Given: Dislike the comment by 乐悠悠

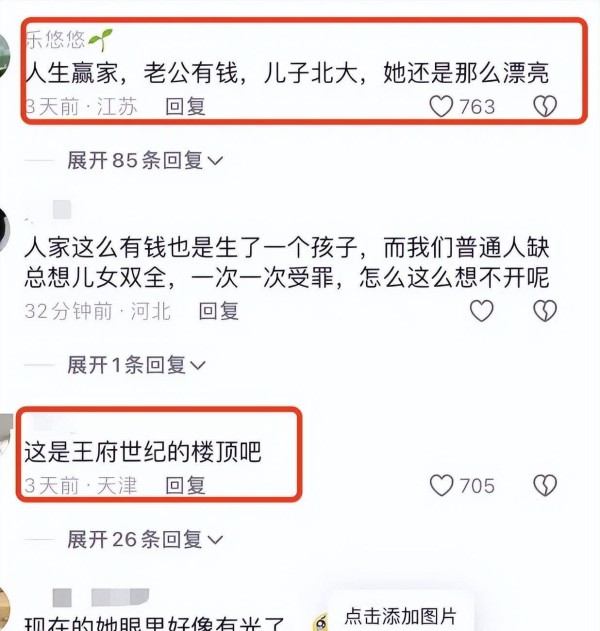Looking at the screenshot, I should point(543,106).
